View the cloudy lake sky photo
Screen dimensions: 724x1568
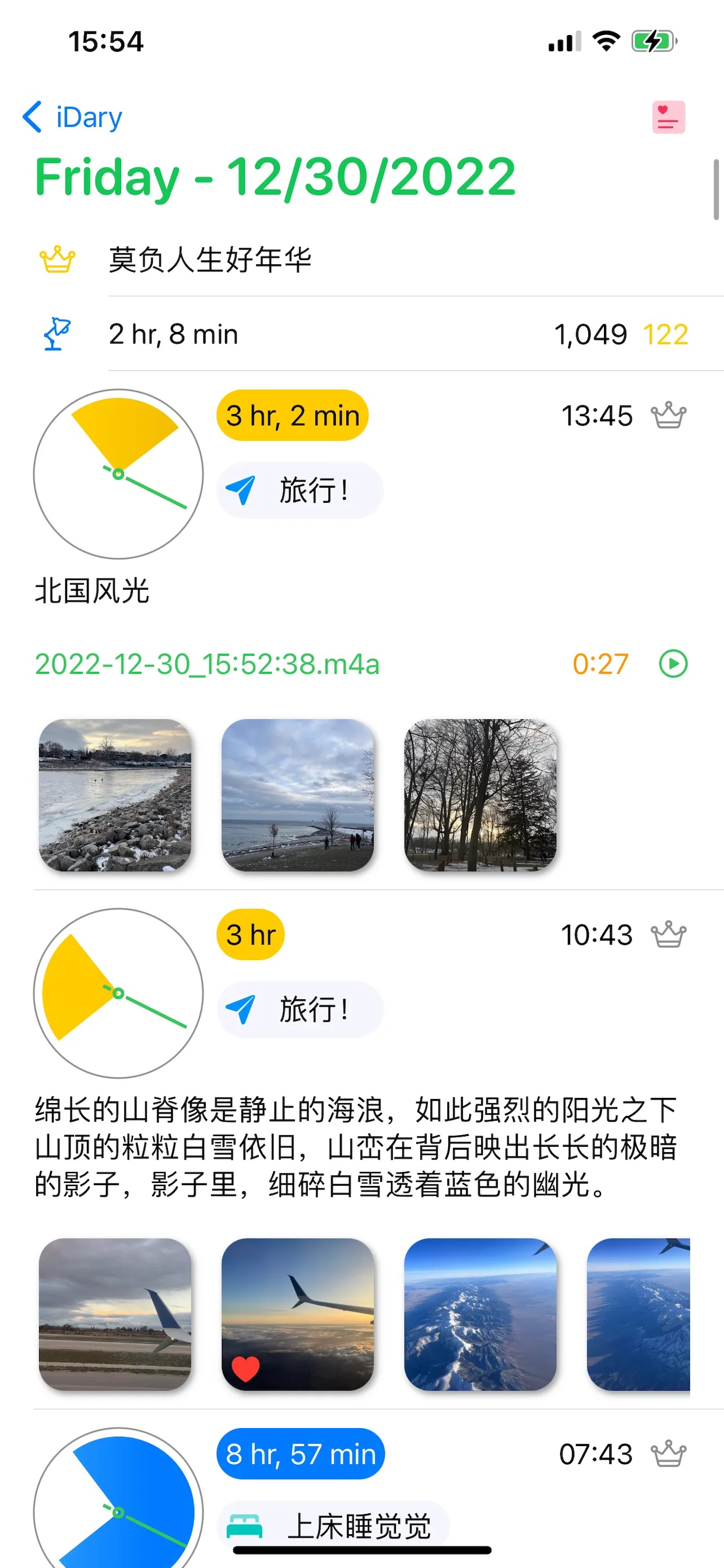297,795
